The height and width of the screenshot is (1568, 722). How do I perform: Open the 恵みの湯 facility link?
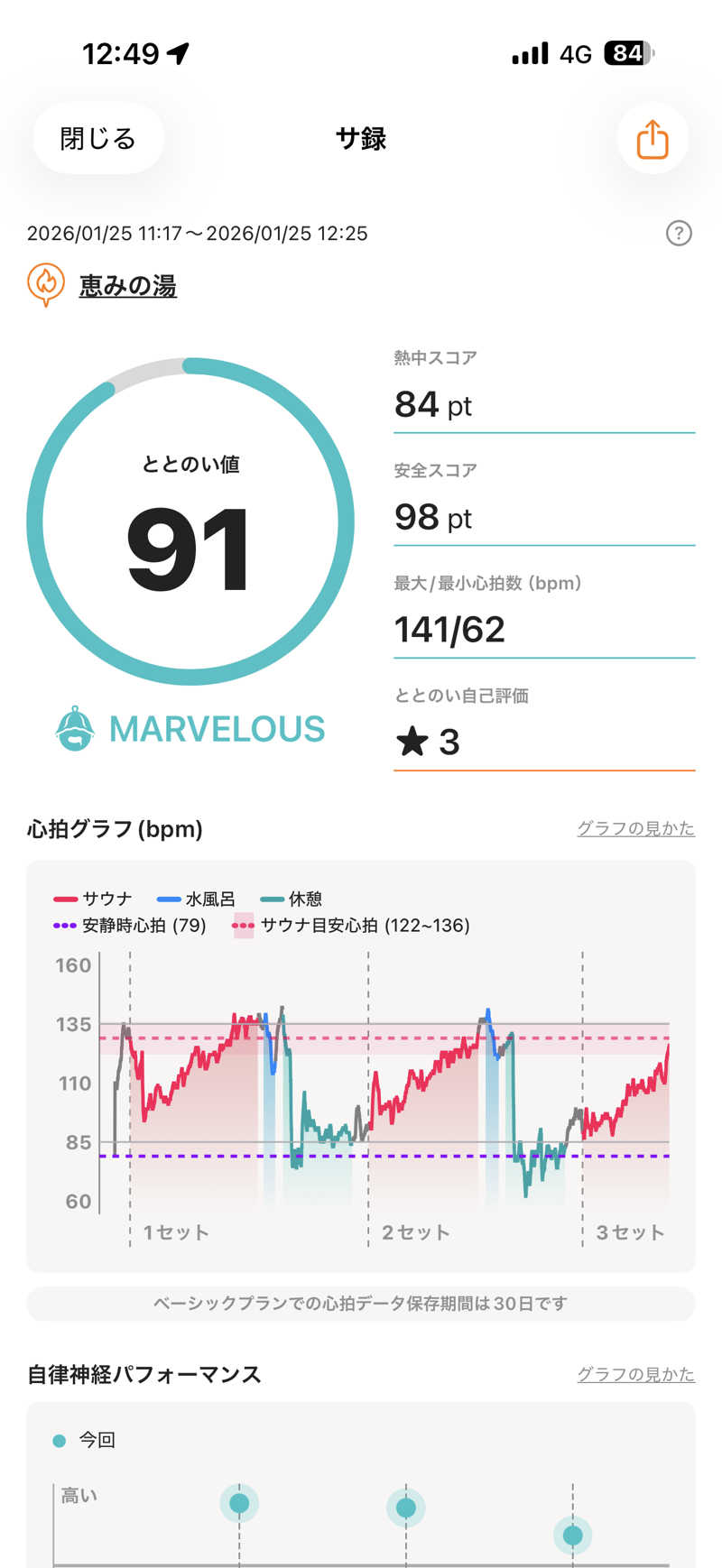pyautogui.click(x=127, y=286)
